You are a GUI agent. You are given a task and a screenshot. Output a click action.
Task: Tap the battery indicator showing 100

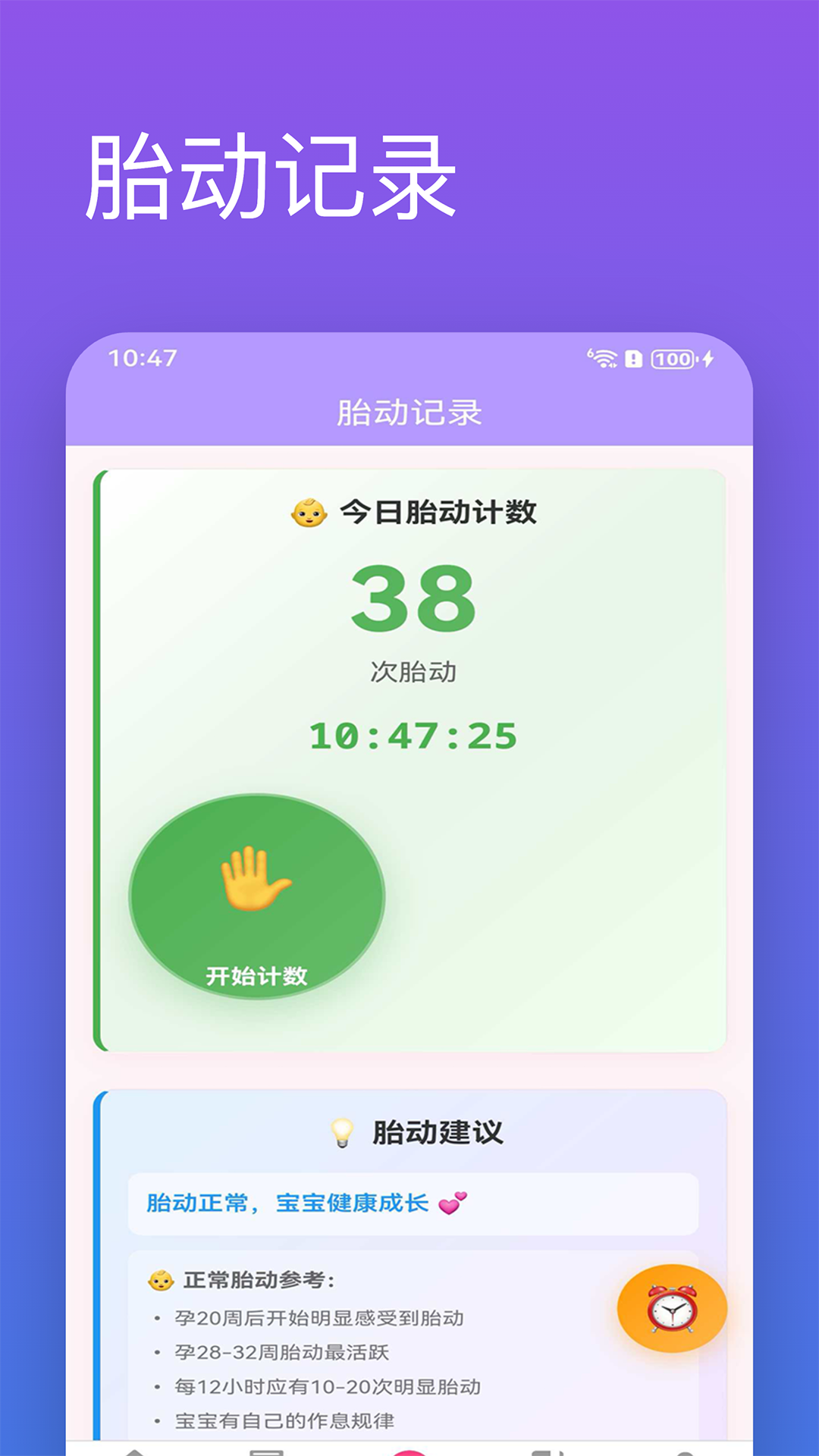coord(672,359)
